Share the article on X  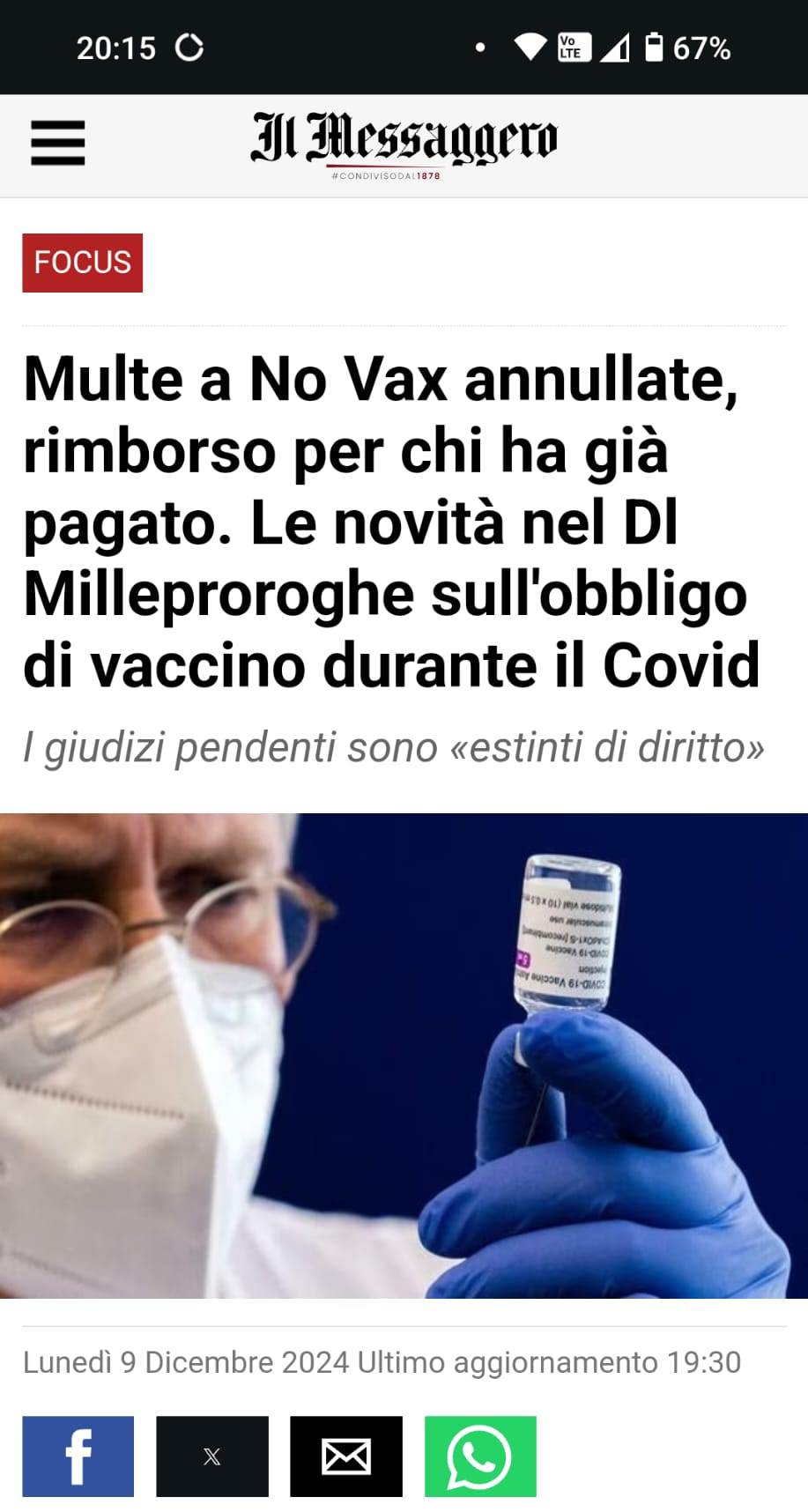coord(212,1456)
